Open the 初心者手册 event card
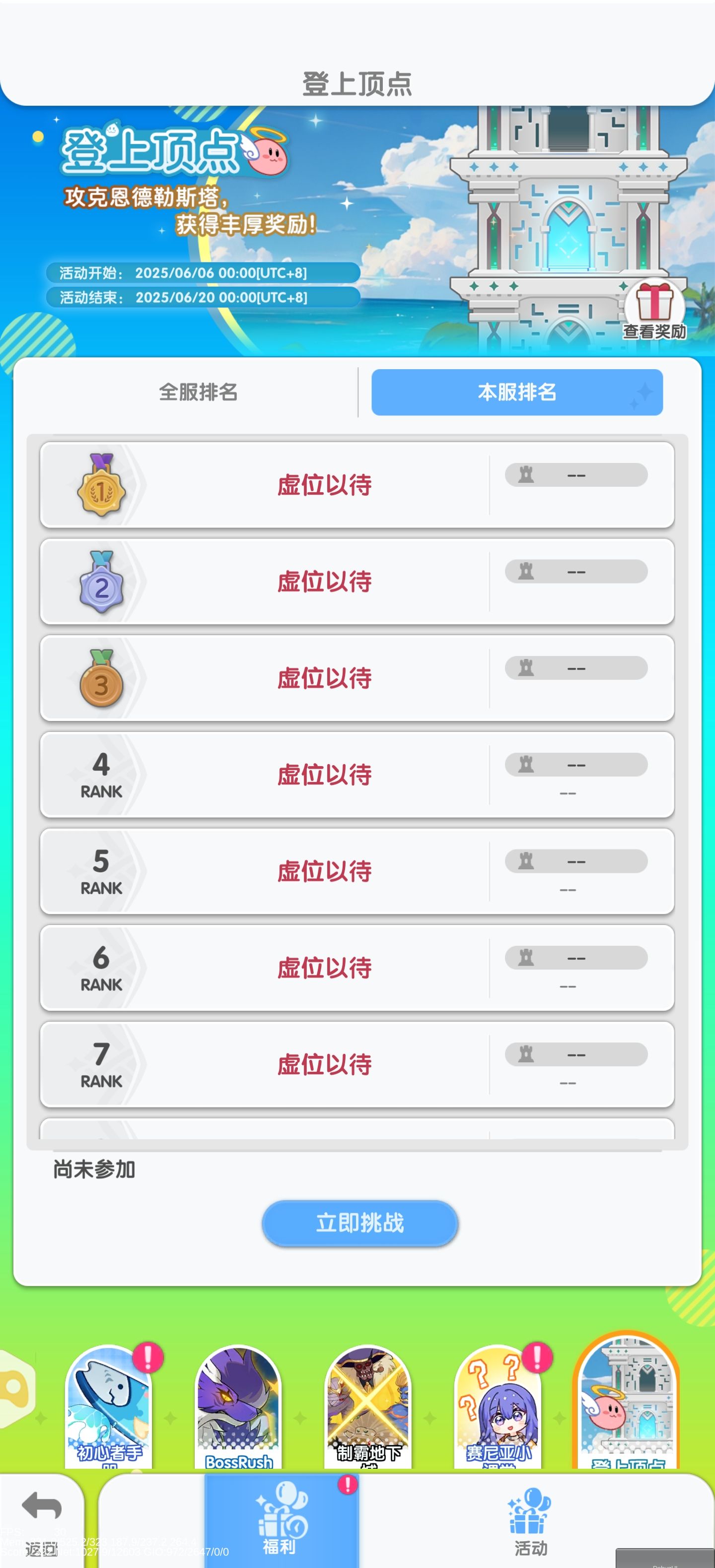The image size is (715, 1568). pos(109,1409)
